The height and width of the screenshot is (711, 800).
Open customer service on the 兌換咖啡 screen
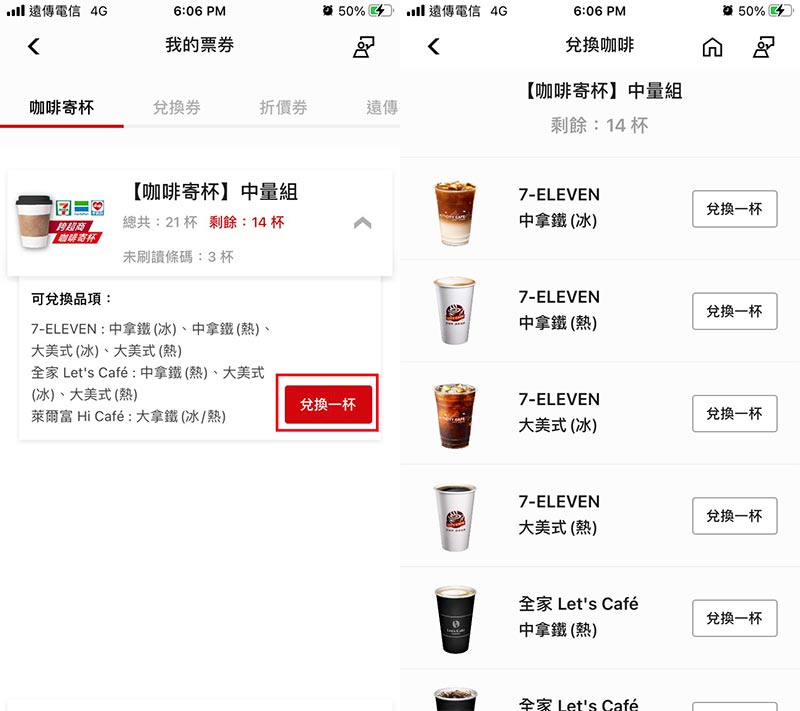click(x=764, y=47)
